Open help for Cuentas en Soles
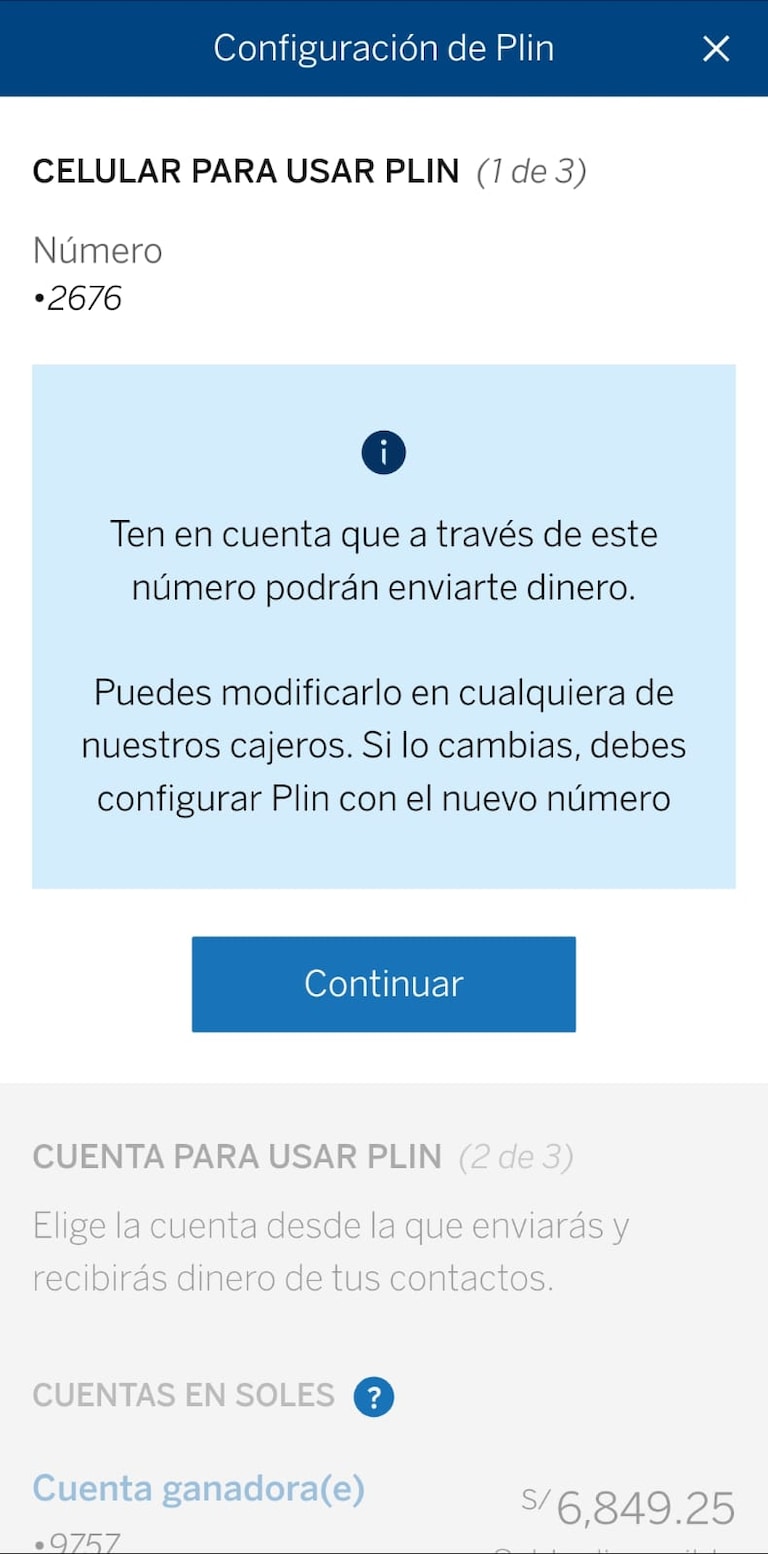The width and height of the screenshot is (768, 1554). tap(374, 1396)
